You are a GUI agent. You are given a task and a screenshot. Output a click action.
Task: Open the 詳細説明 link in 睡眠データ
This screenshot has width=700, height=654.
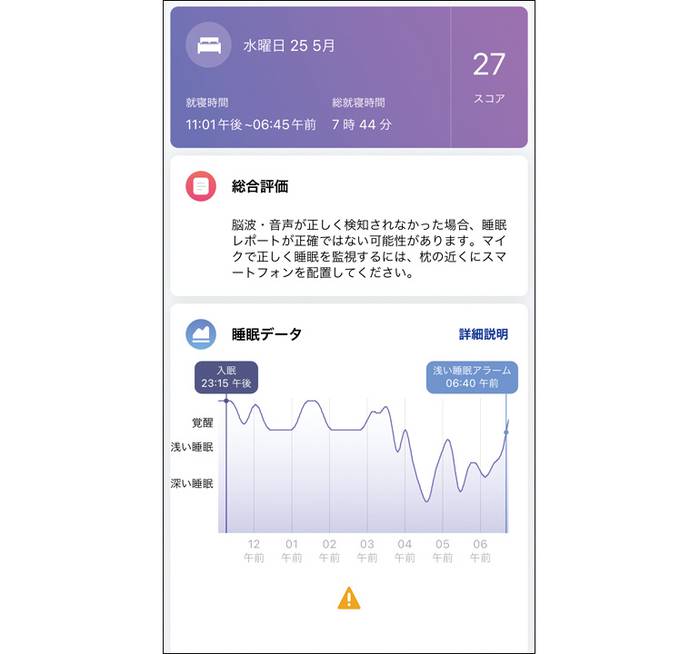click(x=483, y=334)
